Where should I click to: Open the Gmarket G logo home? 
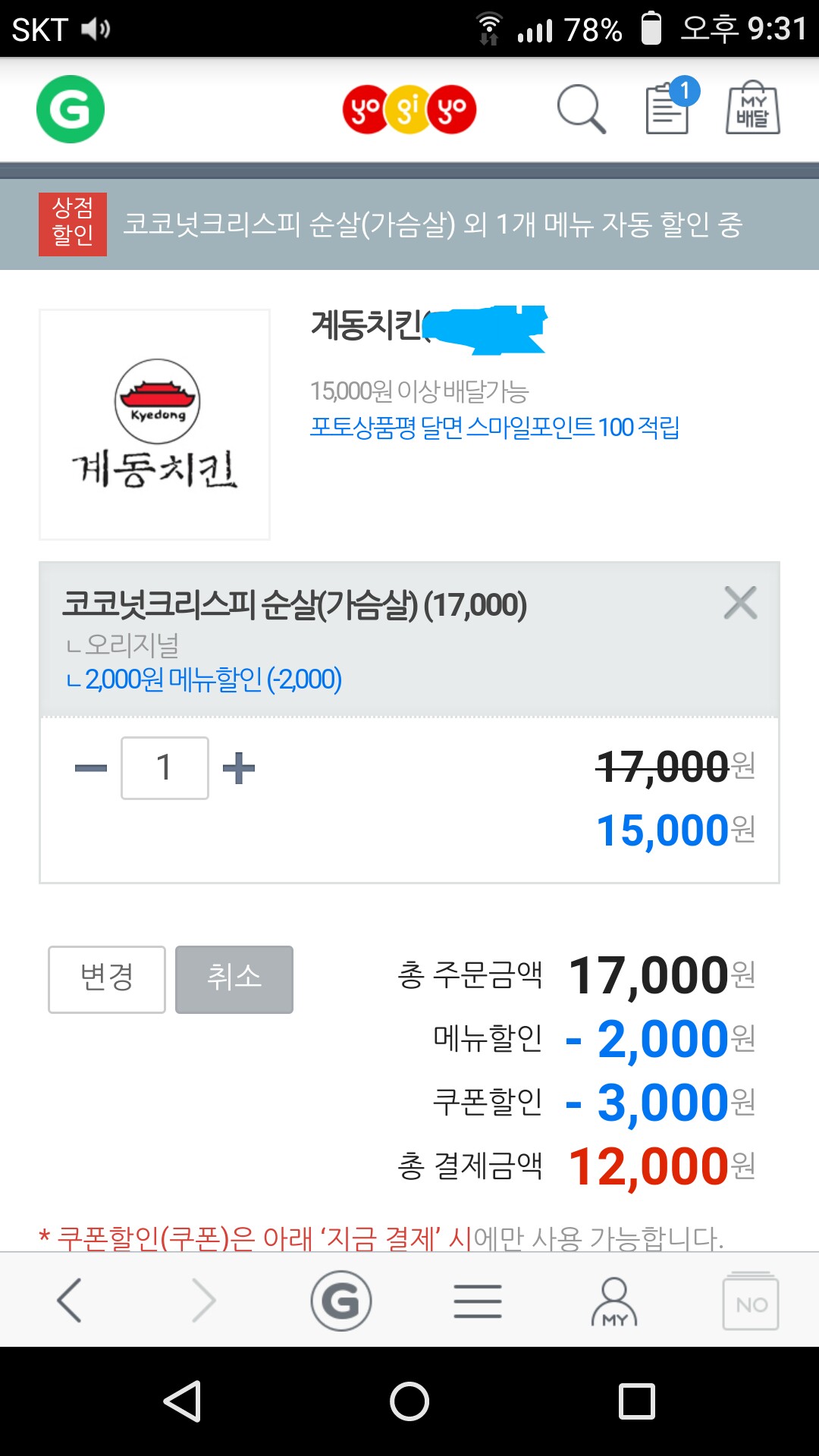point(71,109)
